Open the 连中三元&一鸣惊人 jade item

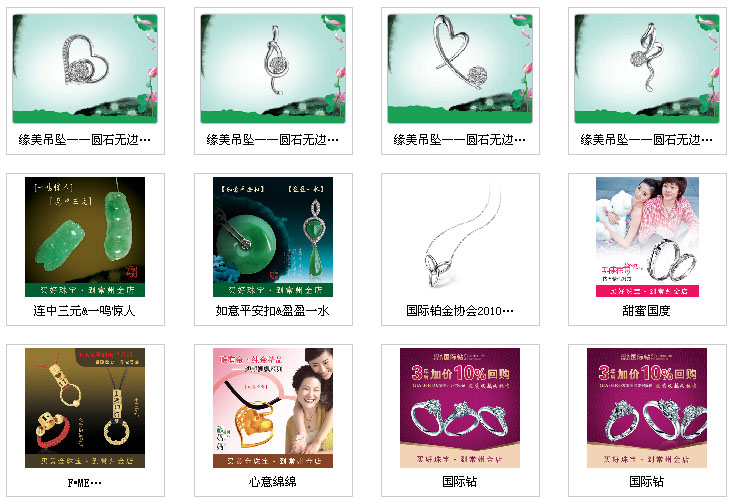pos(85,238)
